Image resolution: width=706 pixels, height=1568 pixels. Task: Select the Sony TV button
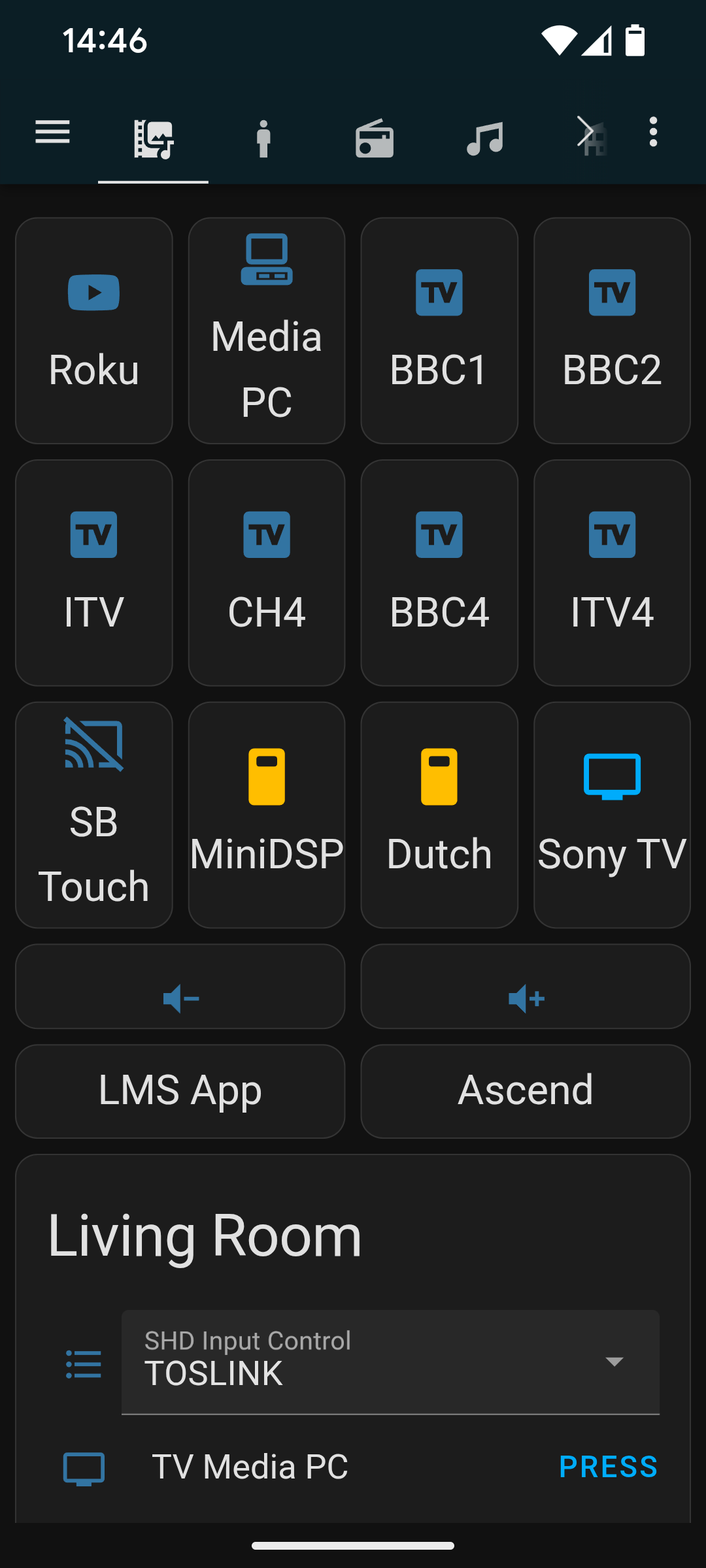612,815
